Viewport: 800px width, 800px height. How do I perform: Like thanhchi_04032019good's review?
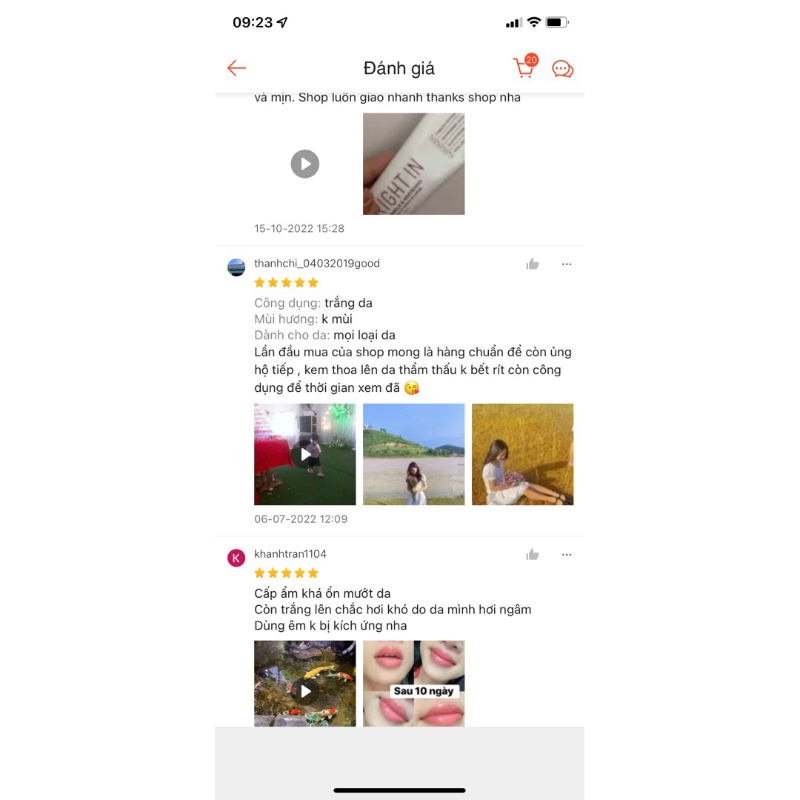[533, 264]
